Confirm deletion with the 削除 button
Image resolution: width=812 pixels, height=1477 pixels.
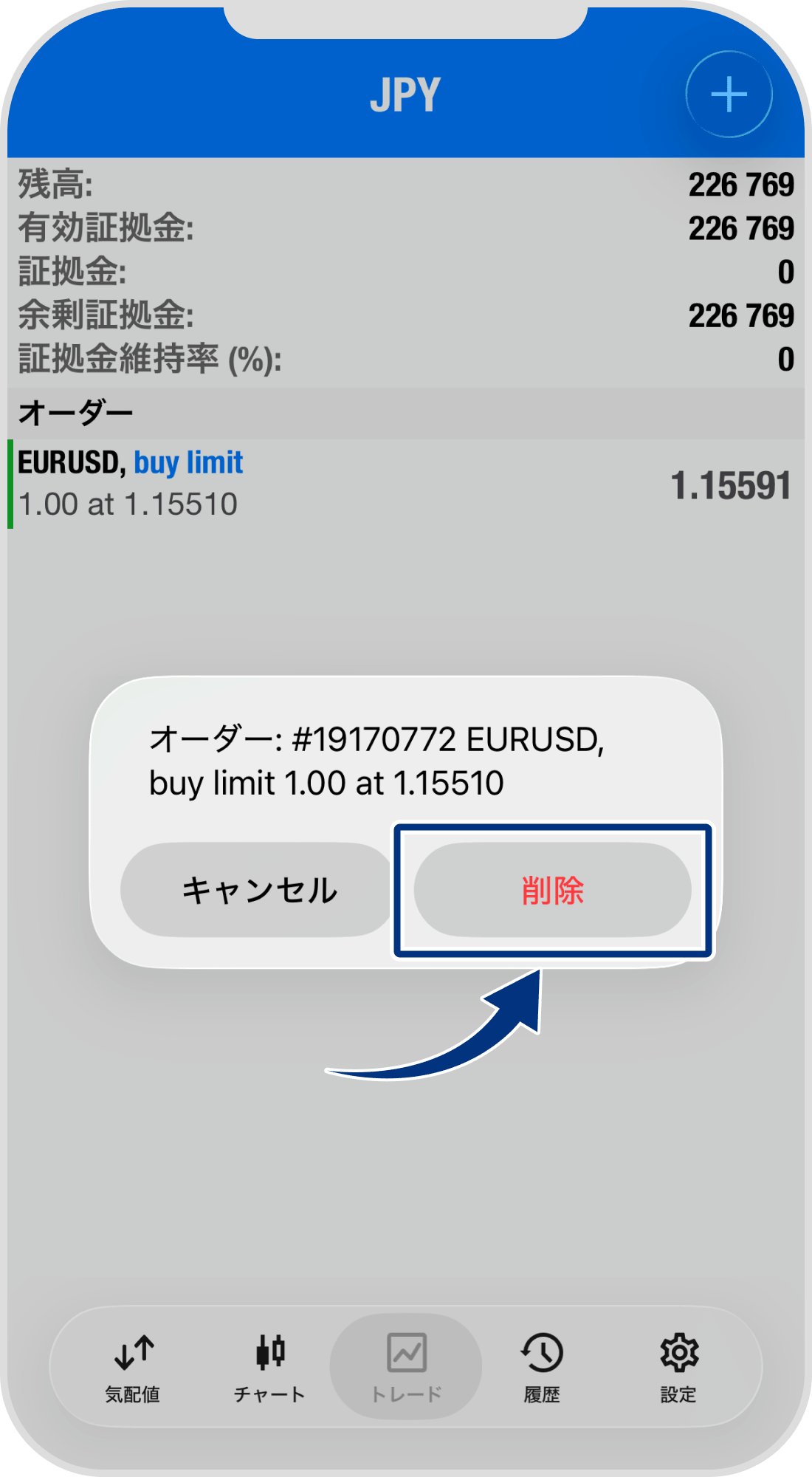(552, 890)
